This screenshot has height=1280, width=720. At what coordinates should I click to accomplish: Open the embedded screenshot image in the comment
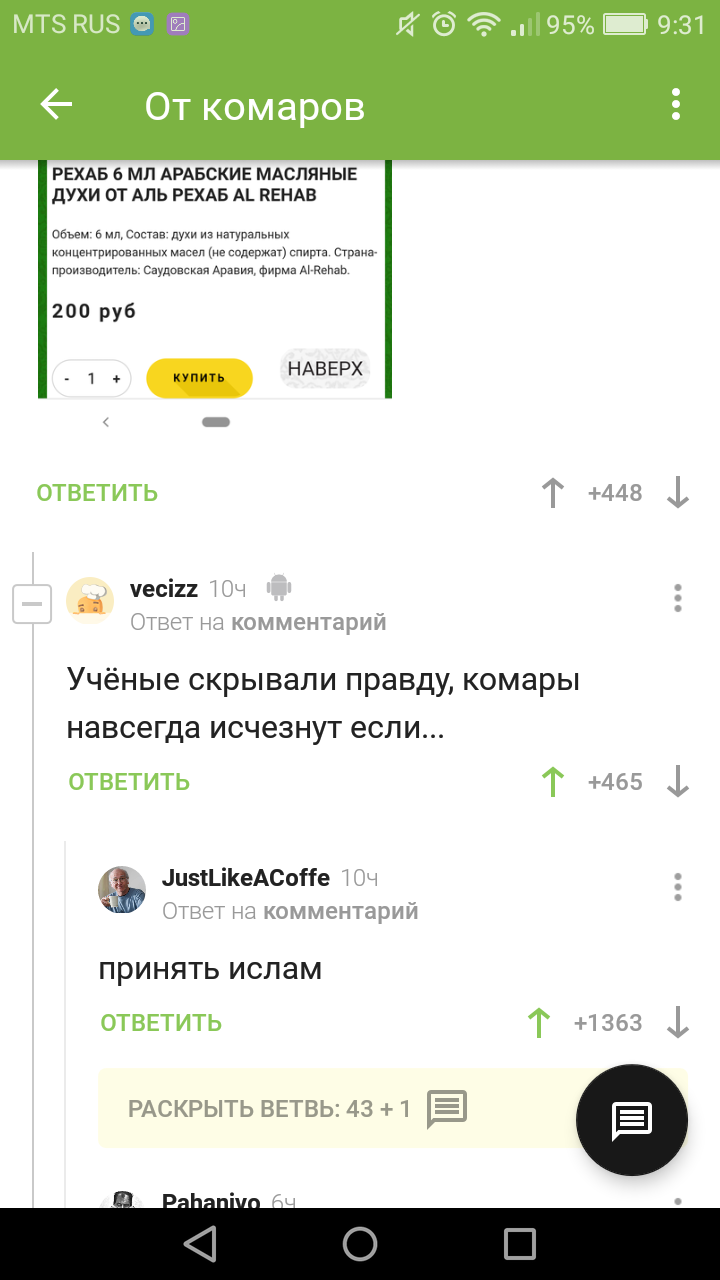(x=215, y=280)
